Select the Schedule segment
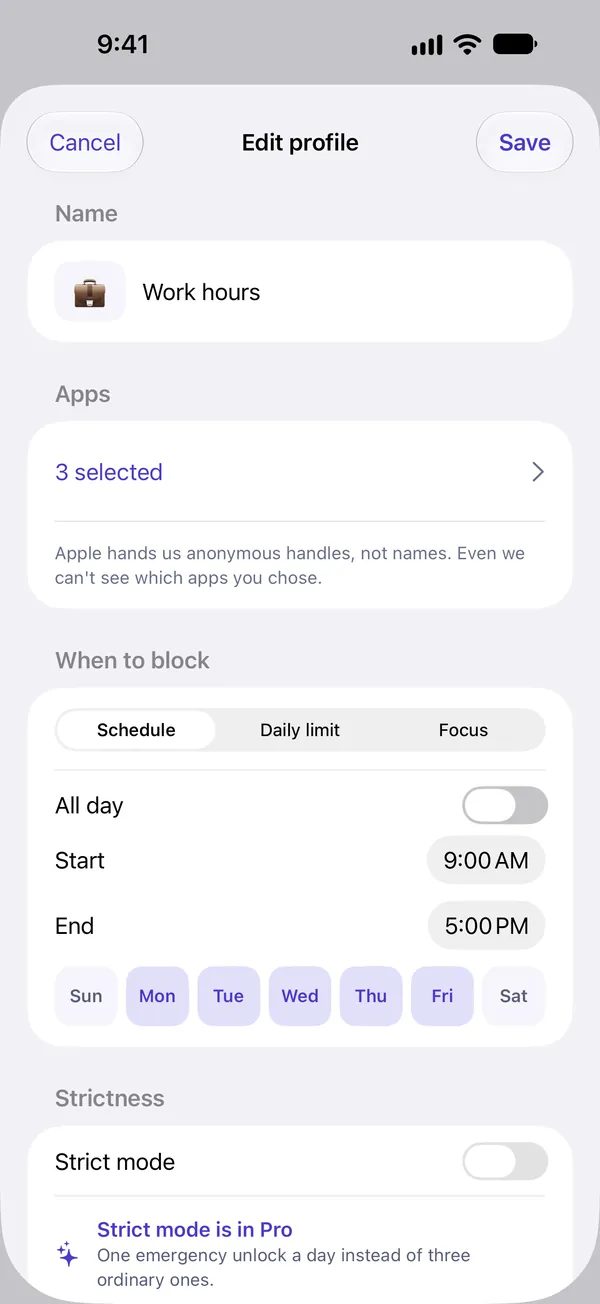Viewport: 600px width, 1304px height. (136, 730)
